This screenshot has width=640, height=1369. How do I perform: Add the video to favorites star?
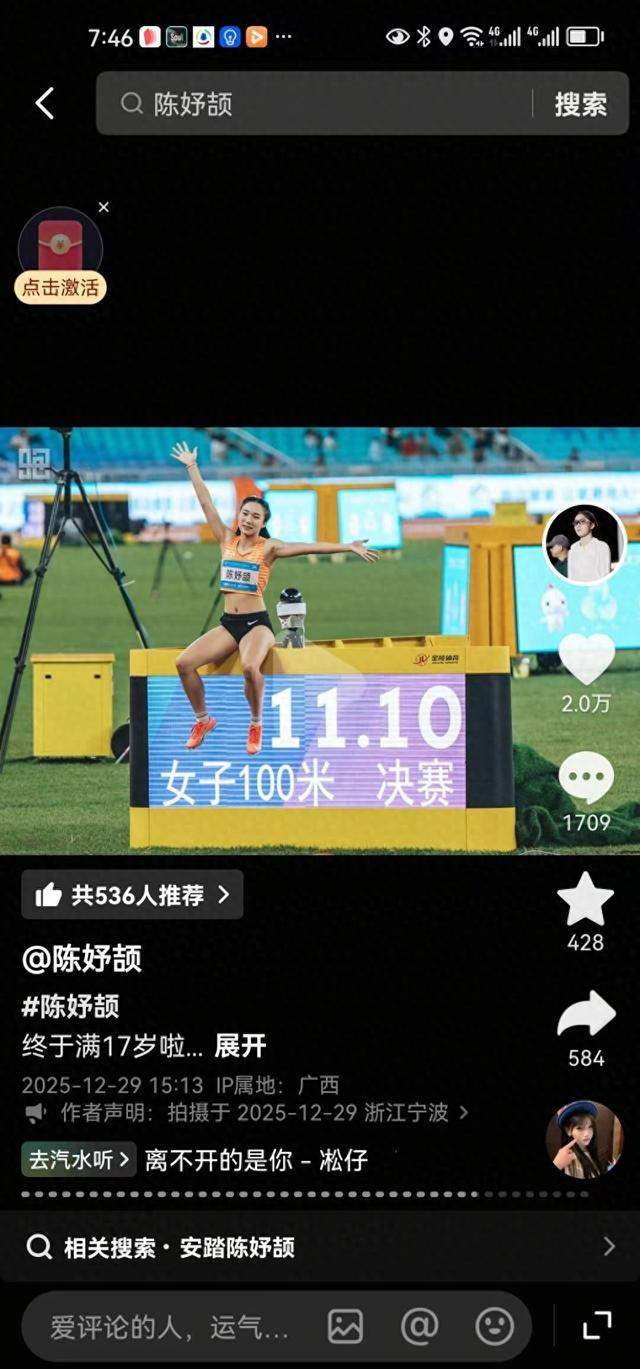tap(586, 900)
